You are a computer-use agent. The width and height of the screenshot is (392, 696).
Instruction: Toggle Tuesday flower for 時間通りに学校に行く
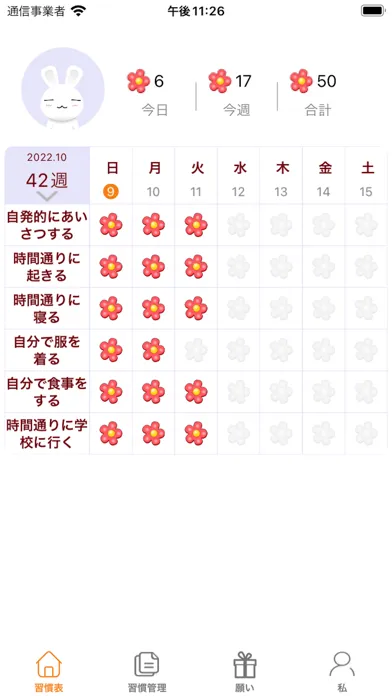tap(196, 433)
